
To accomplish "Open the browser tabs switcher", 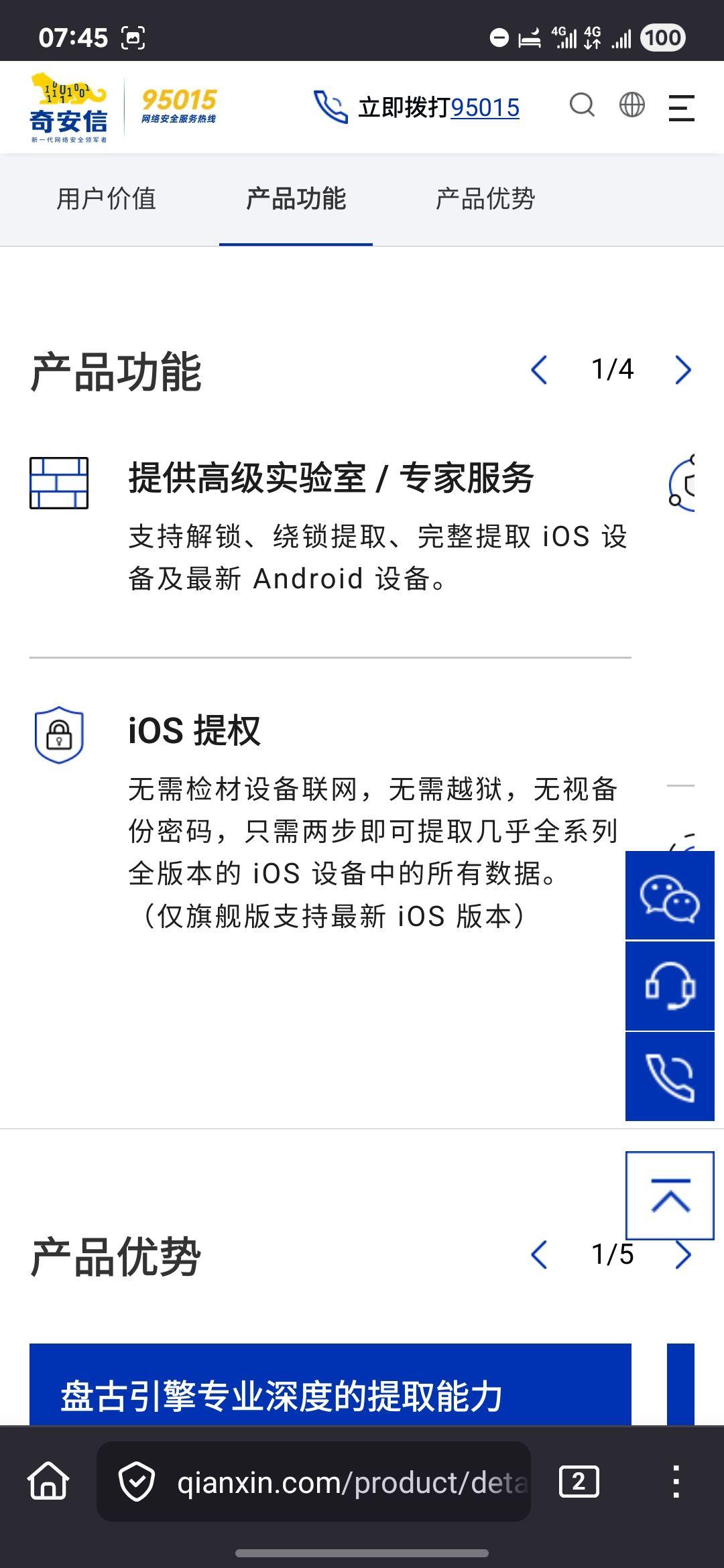I will 579,1482.
